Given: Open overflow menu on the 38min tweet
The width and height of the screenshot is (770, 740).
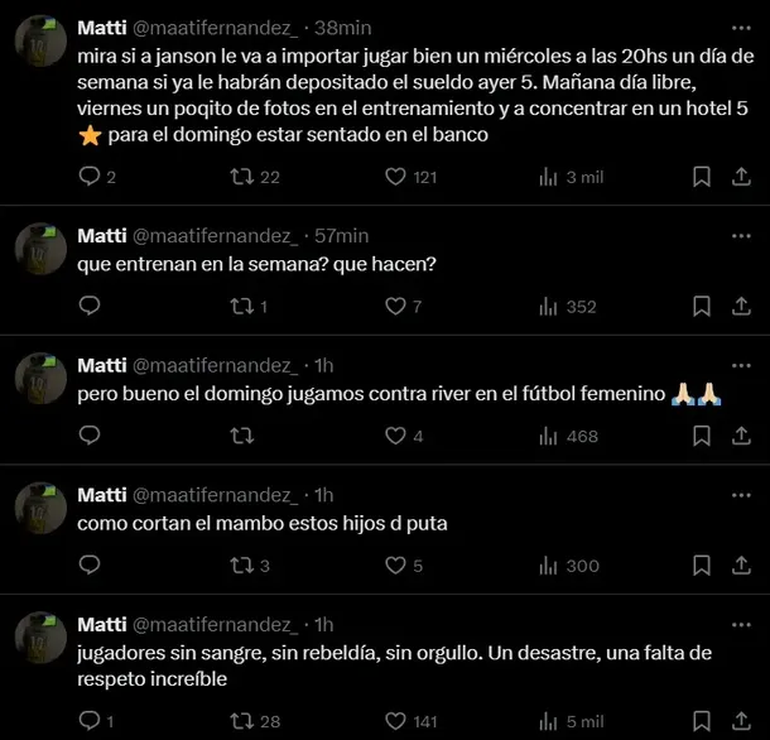Looking at the screenshot, I should tap(741, 27).
